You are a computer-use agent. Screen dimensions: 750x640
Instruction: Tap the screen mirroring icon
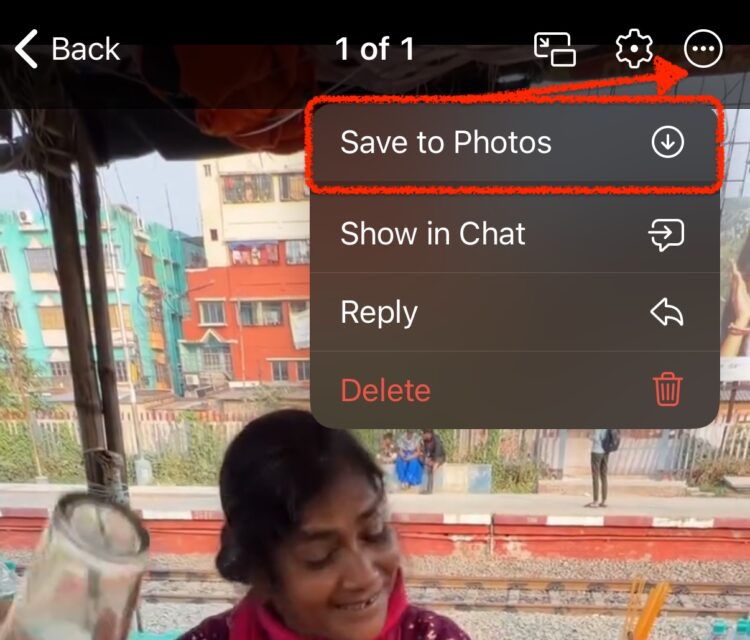pos(554,49)
